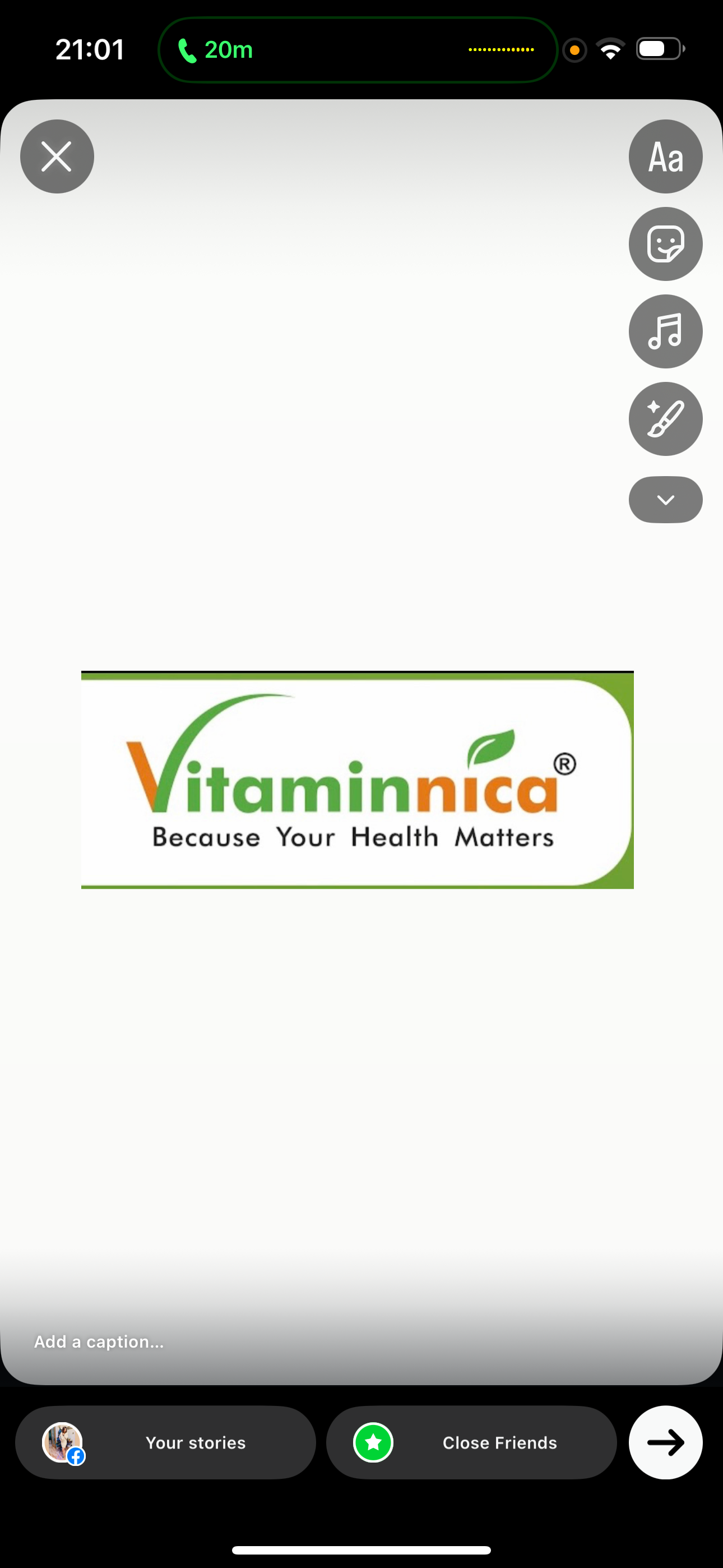The height and width of the screenshot is (1568, 723).
Task: Expand more editing tools
Action: point(665,500)
